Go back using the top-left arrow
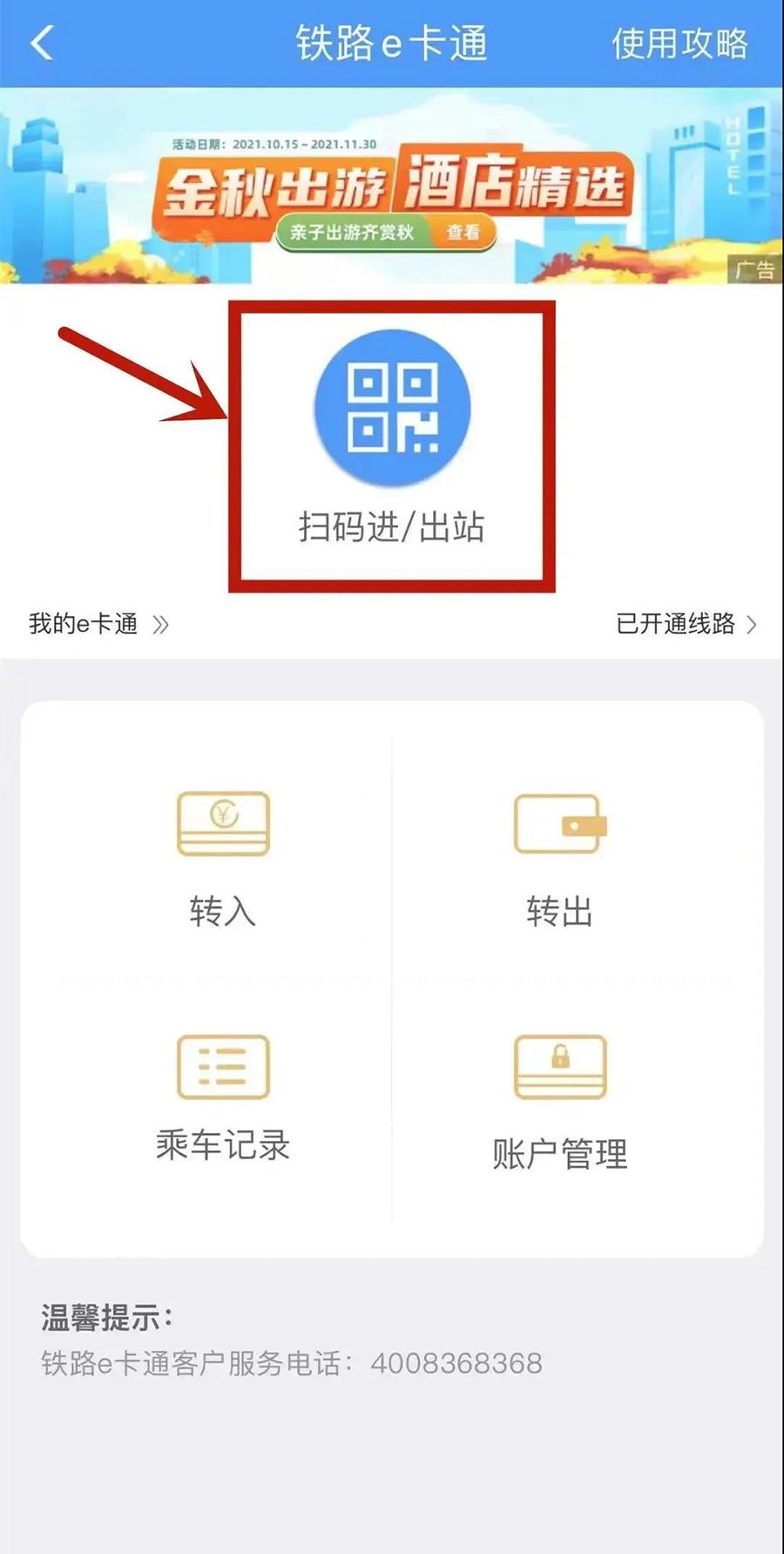Image resolution: width=784 pixels, height=1554 pixels. click(x=42, y=43)
